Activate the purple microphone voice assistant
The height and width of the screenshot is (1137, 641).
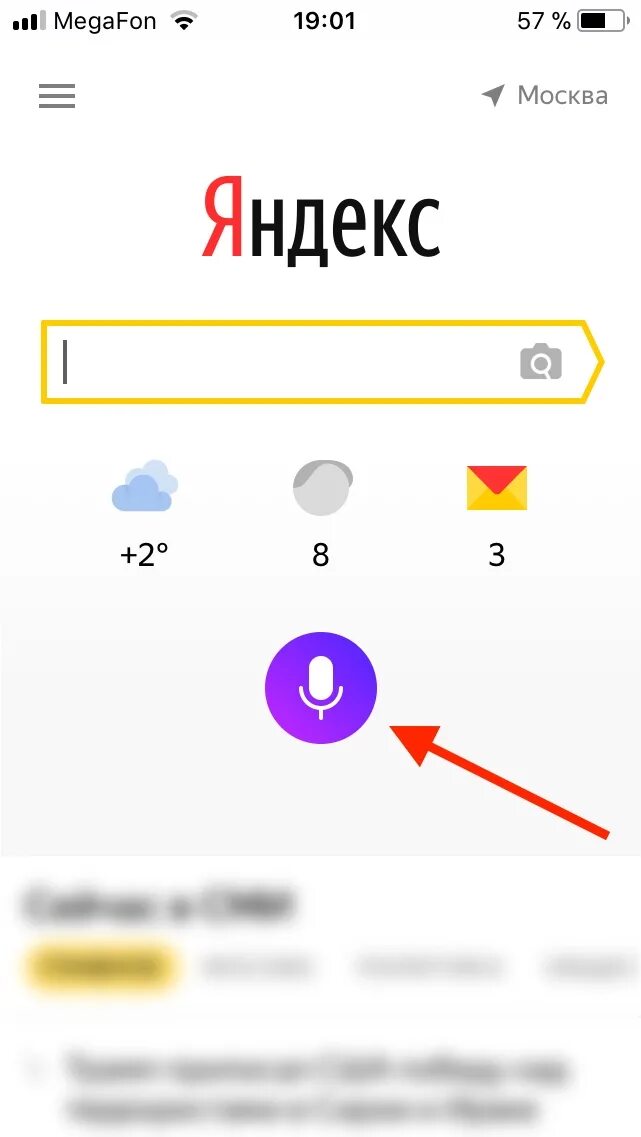click(321, 689)
